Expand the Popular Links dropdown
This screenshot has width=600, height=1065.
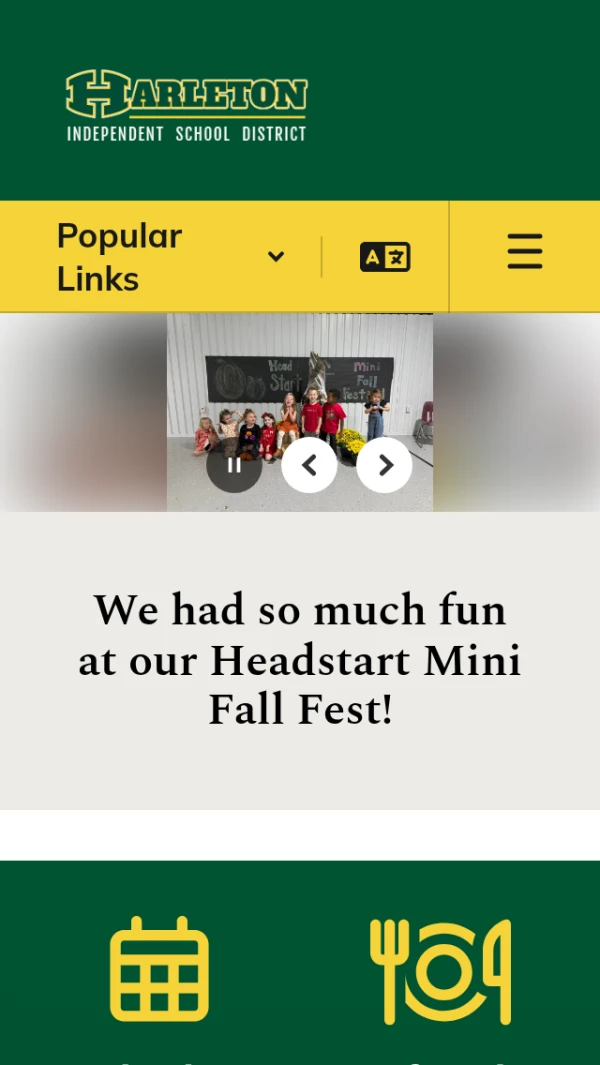pos(170,257)
